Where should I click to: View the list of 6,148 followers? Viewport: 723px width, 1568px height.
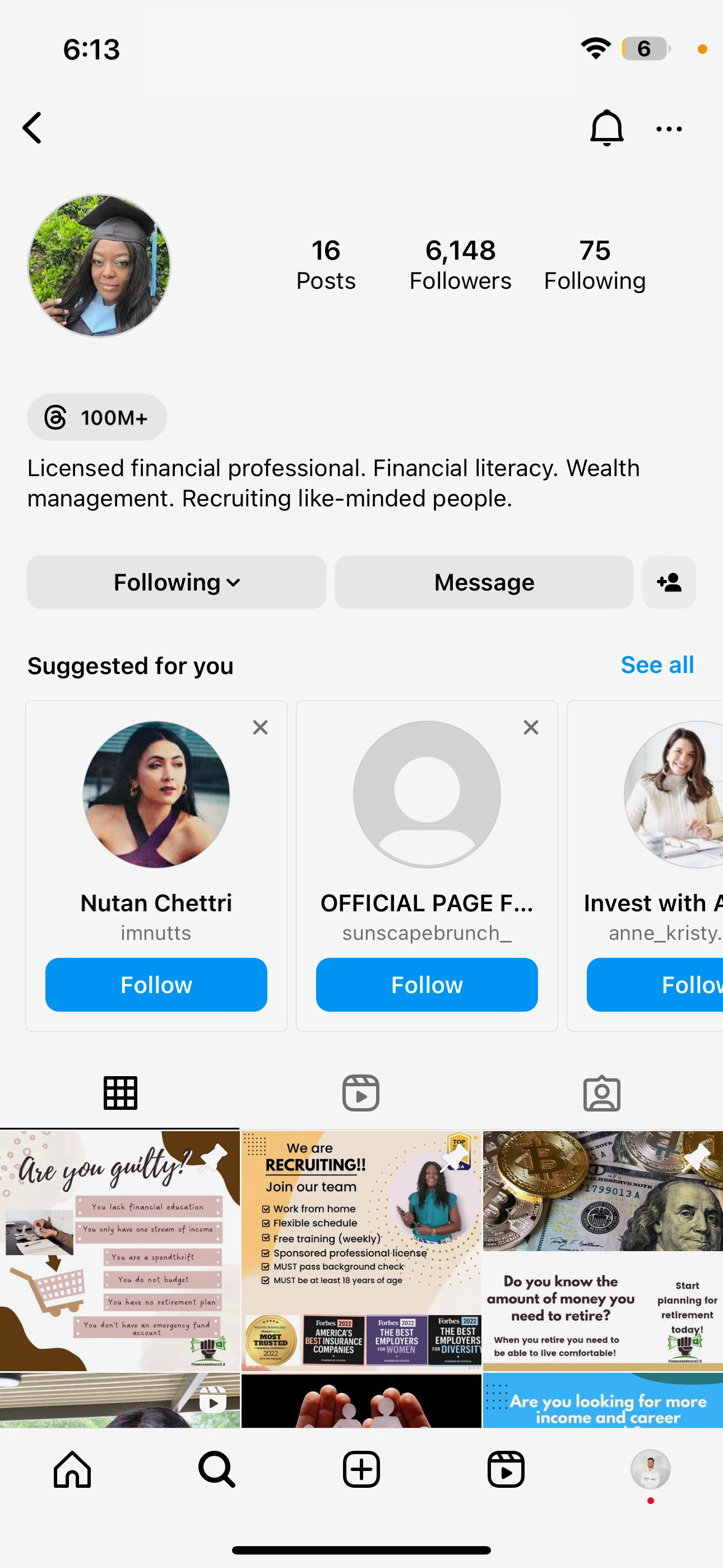[460, 265]
